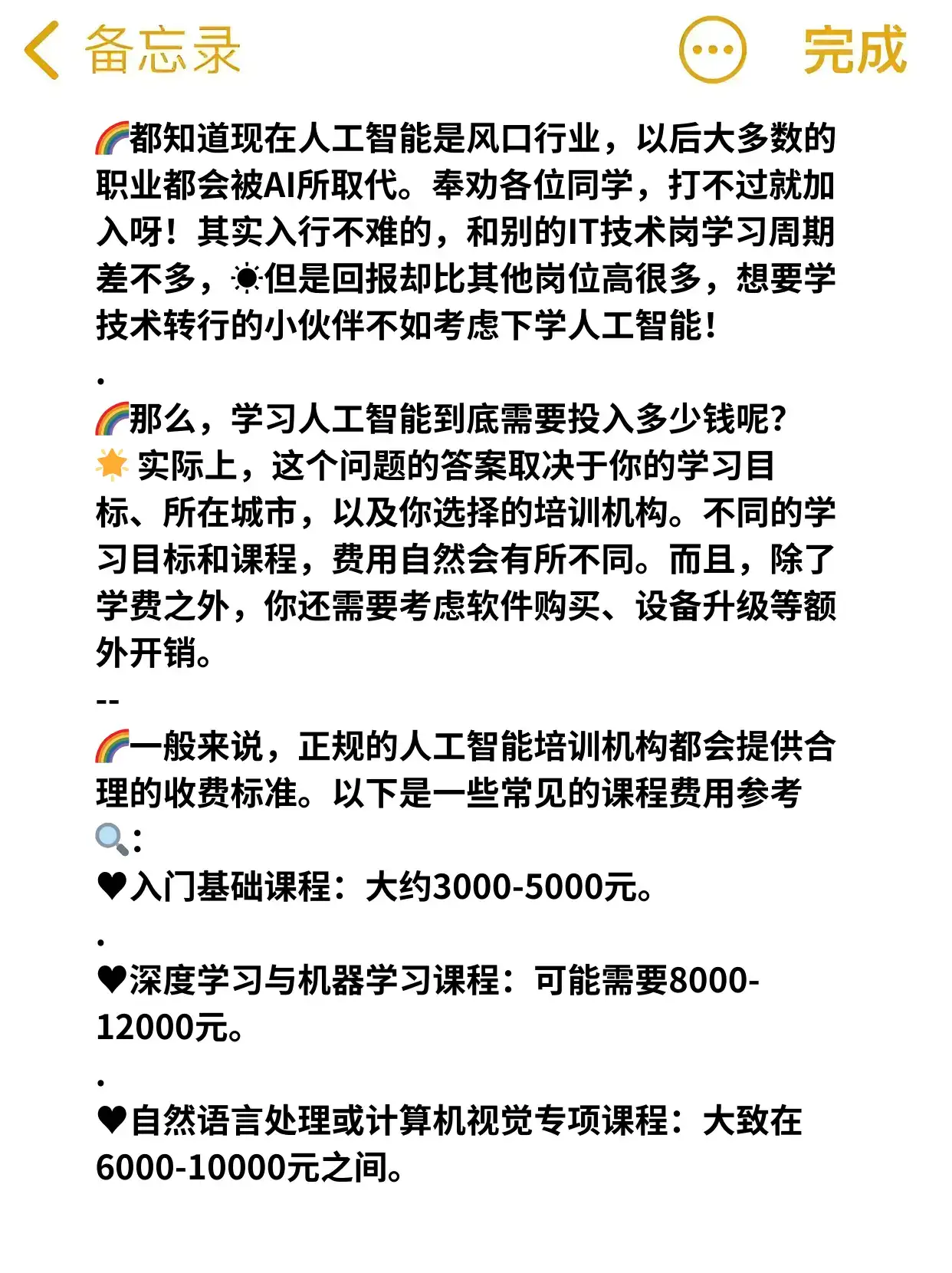Open the more options ellipsis menu
Screen dimensions: 952x1273
click(713, 48)
